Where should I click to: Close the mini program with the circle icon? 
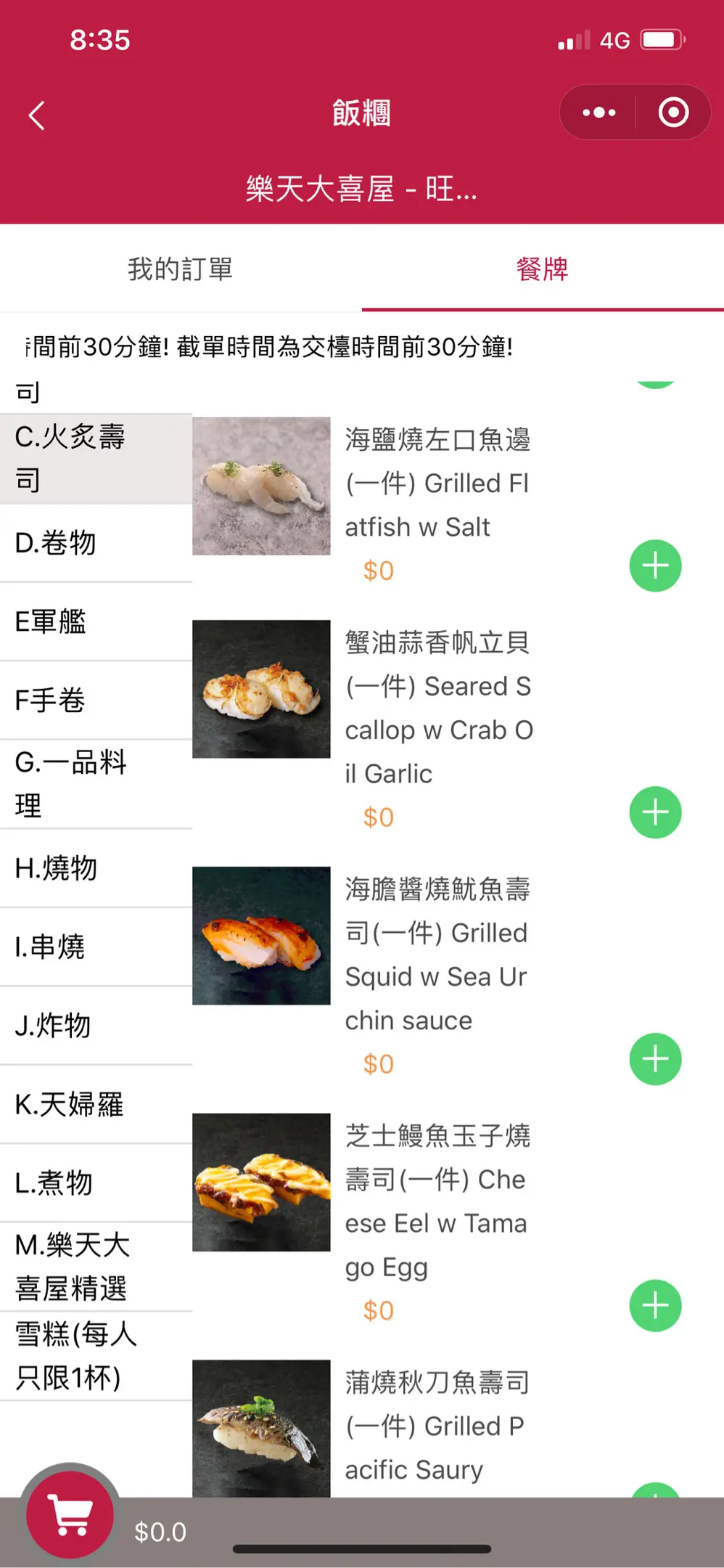pos(673,113)
